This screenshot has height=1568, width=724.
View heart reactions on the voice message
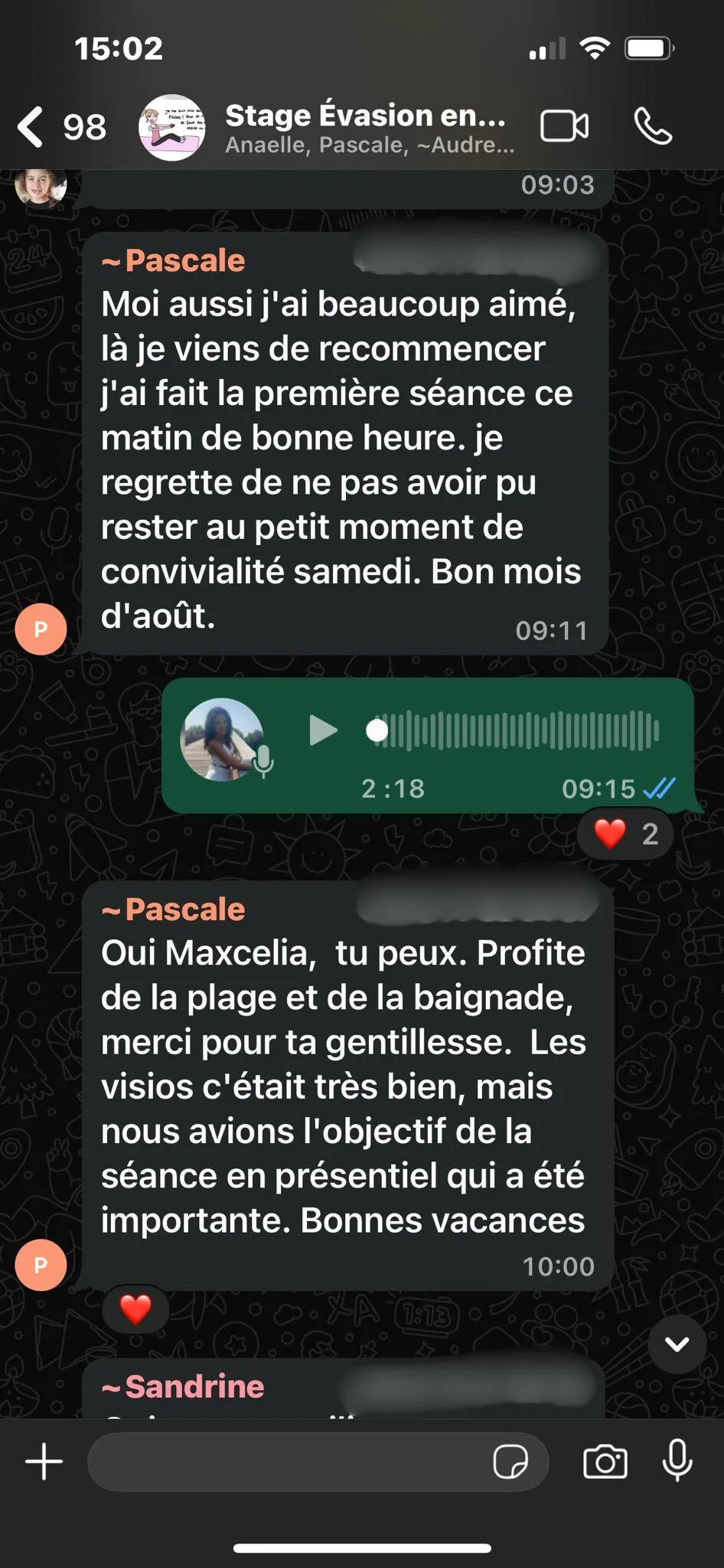tap(625, 834)
